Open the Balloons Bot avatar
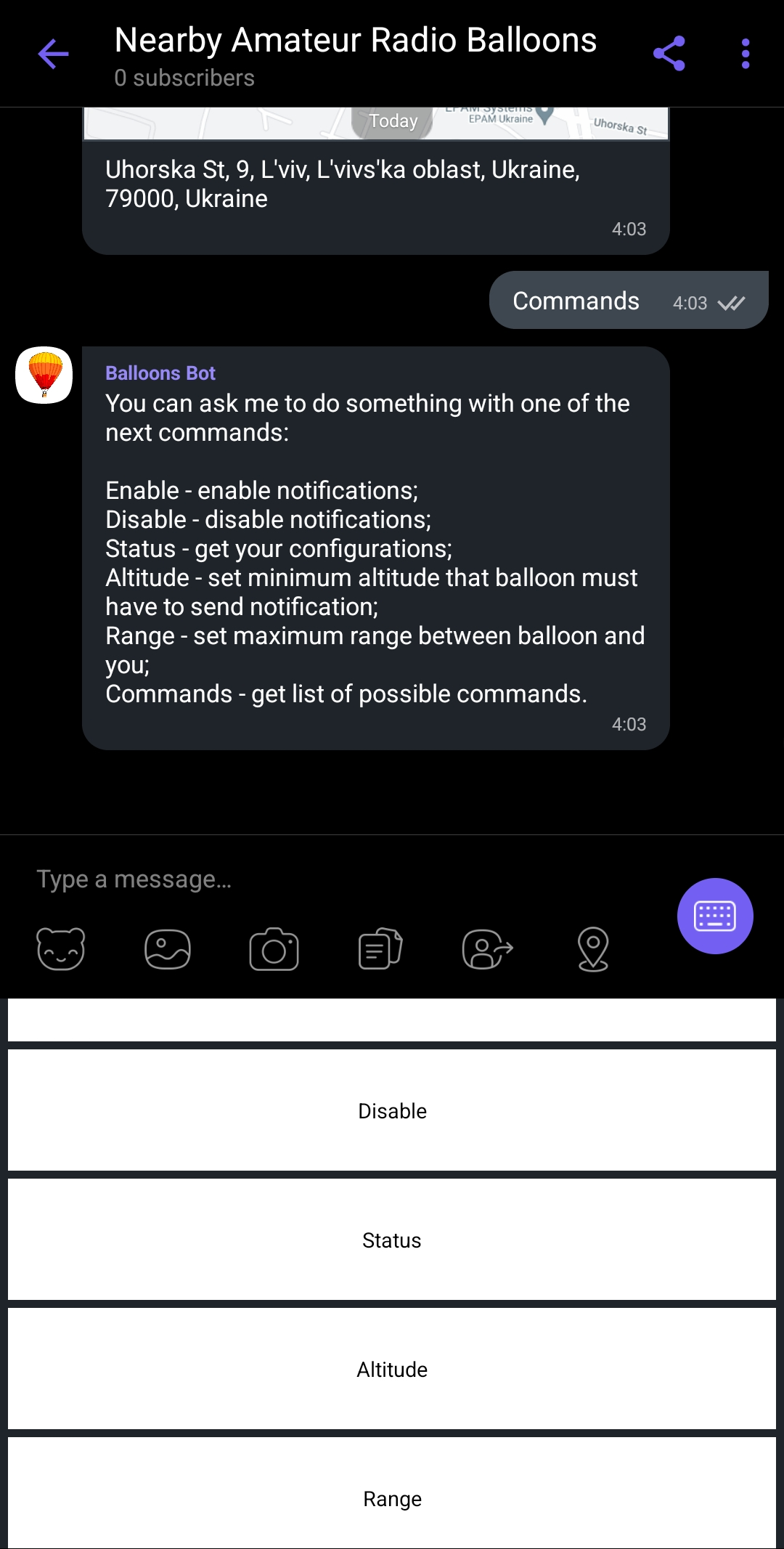The width and height of the screenshot is (784, 1549). point(44,375)
